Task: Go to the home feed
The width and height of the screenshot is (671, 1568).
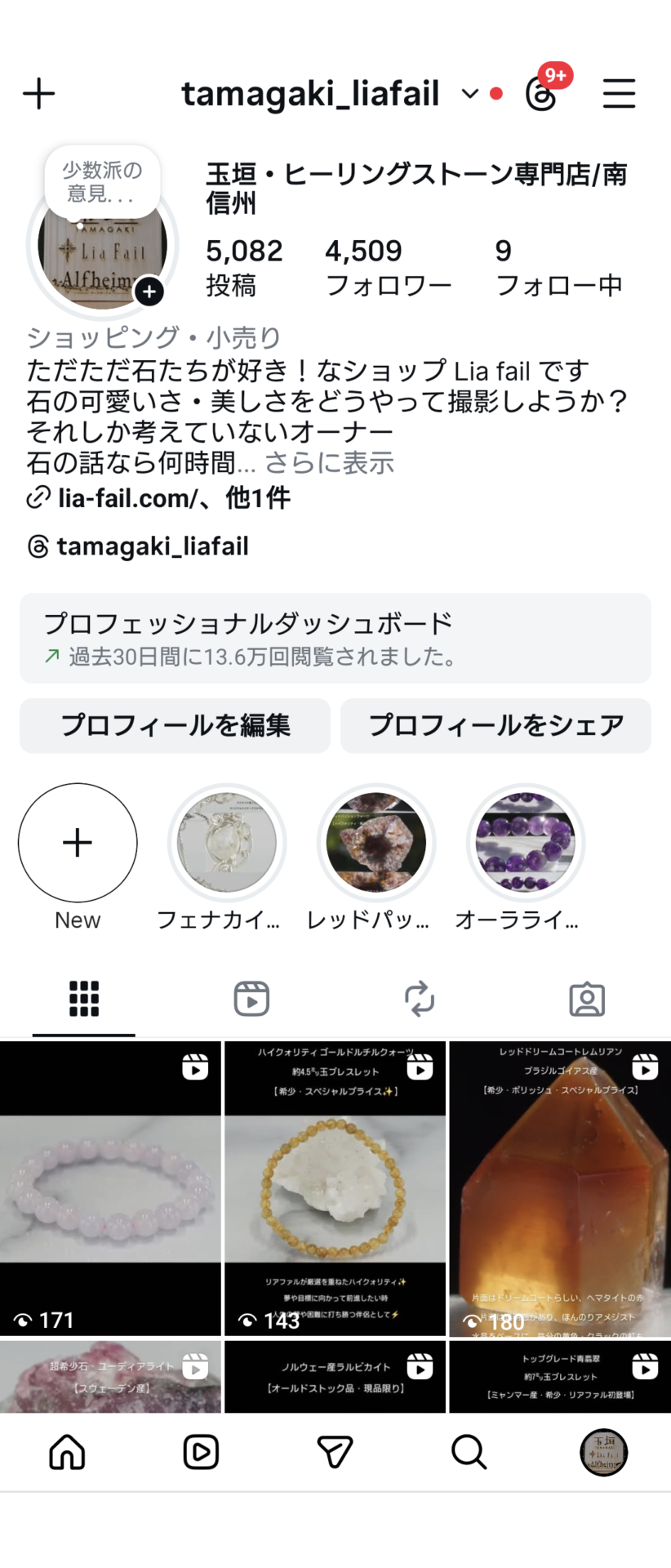Action: [x=67, y=1452]
